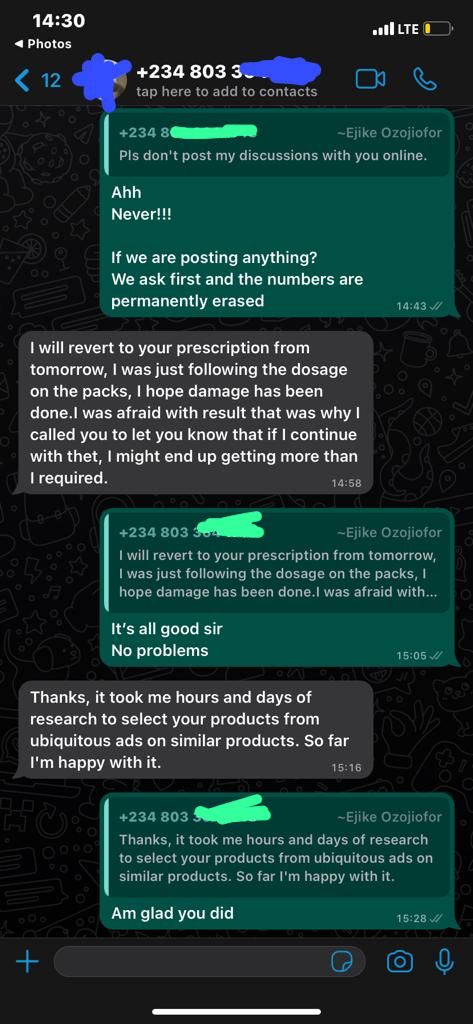Open the sticker picker in the input field
473x1024 pixels.
coord(342,961)
